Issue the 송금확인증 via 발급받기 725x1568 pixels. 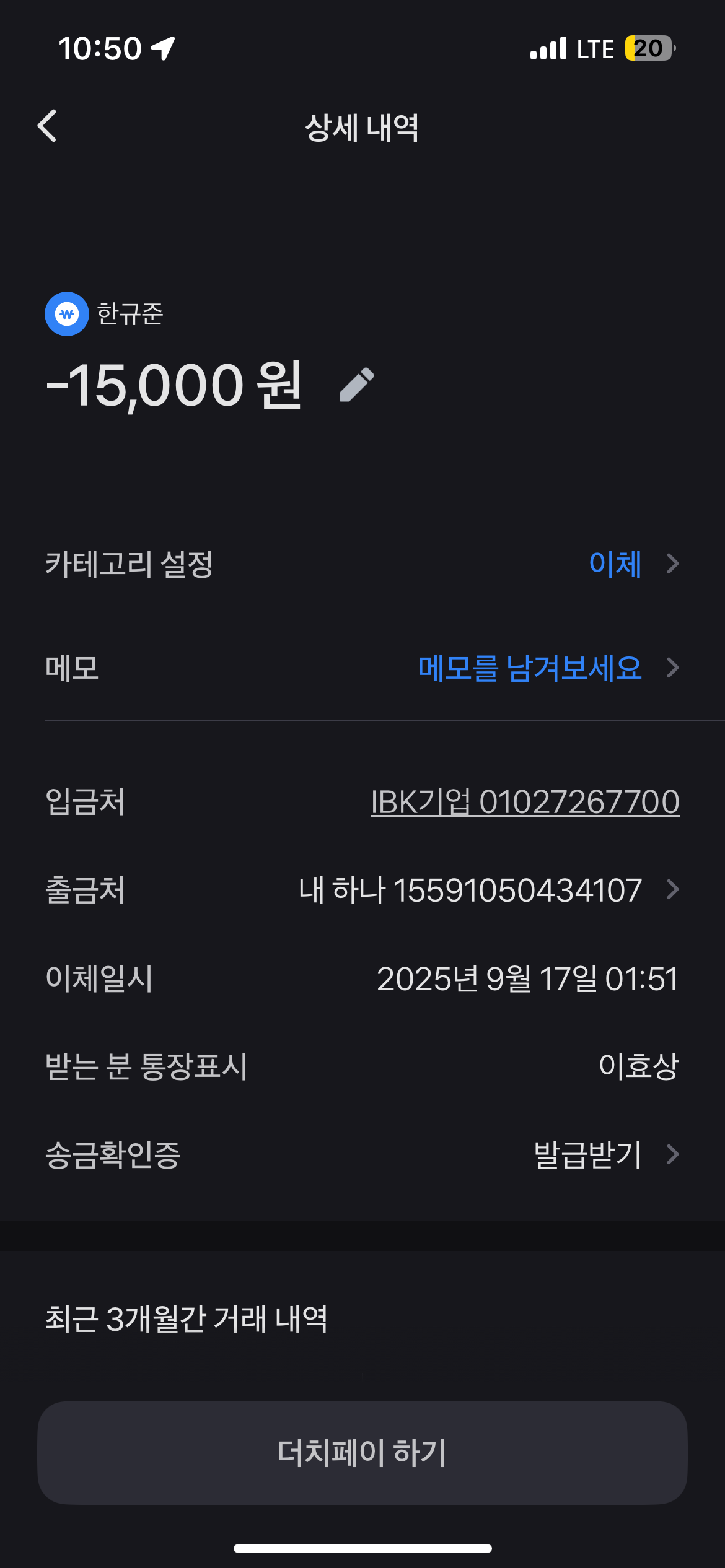[604, 1155]
